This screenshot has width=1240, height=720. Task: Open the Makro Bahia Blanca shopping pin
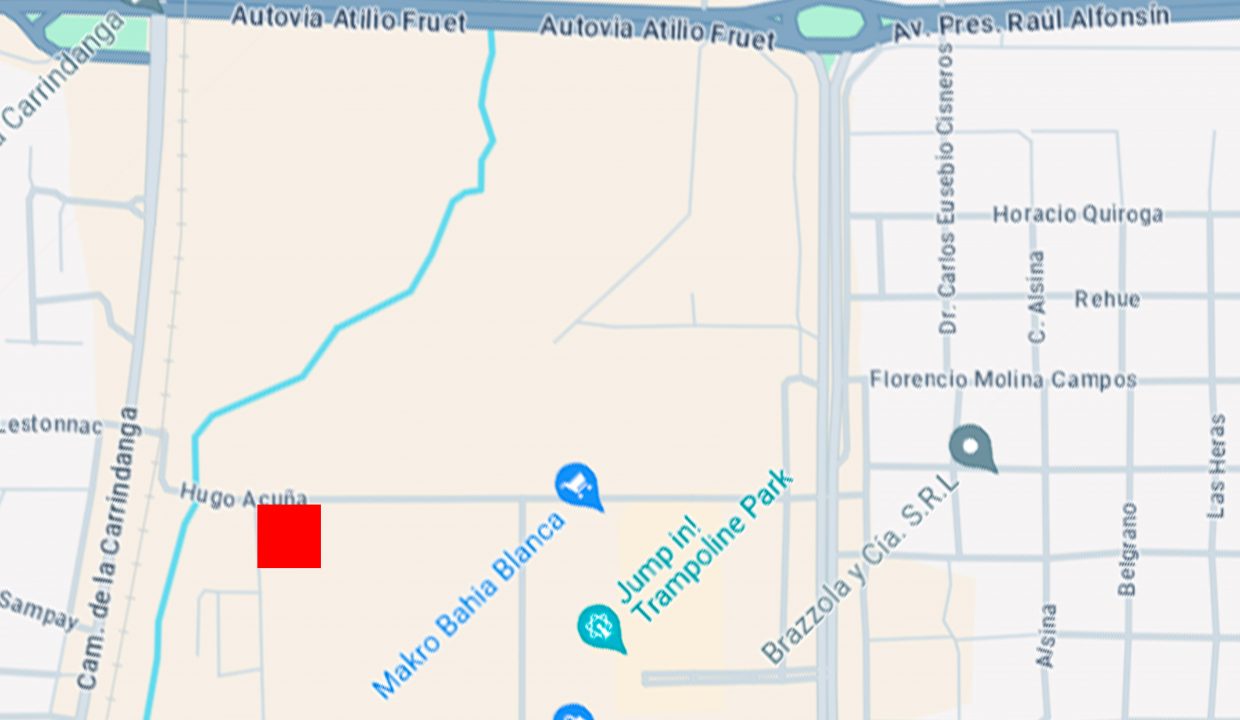click(576, 484)
